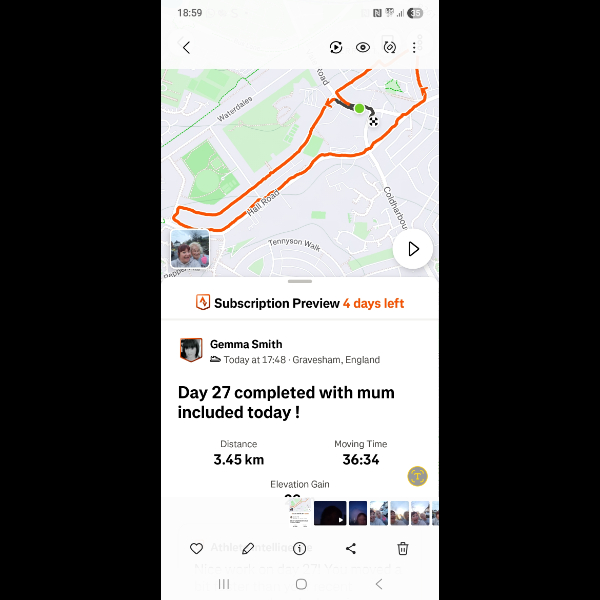Open Gemma Smith's profile picture
Viewport: 600px width, 600px height.
pyautogui.click(x=191, y=349)
